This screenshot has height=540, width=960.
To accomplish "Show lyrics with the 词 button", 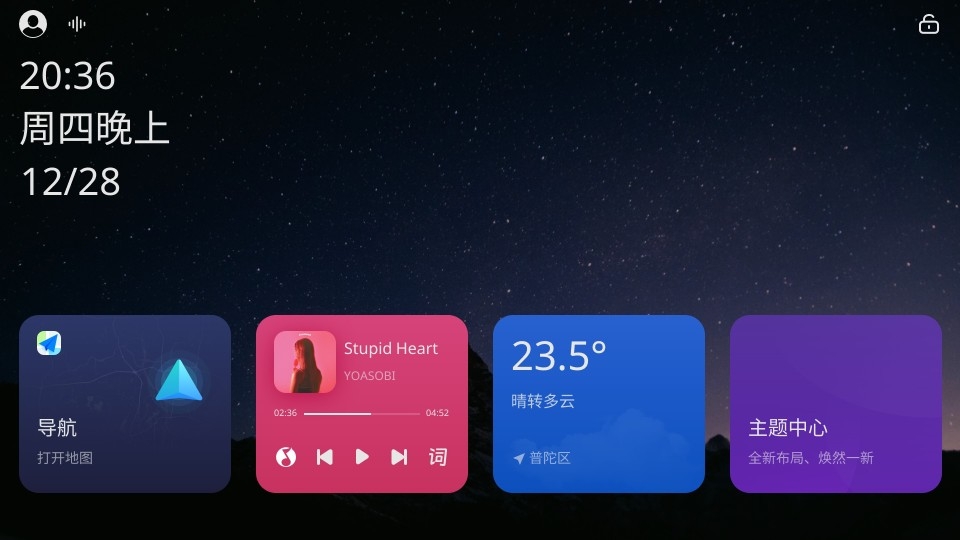I will coord(438,457).
